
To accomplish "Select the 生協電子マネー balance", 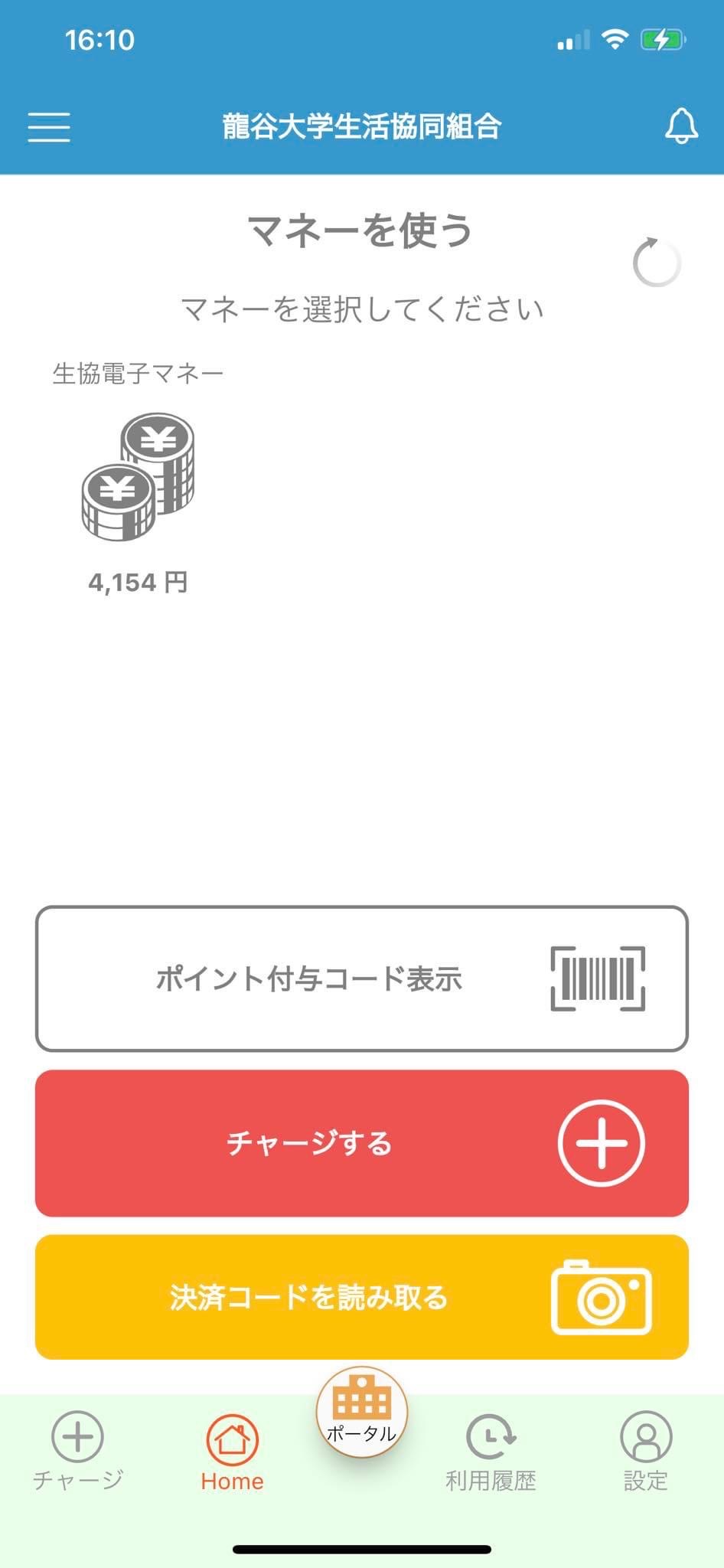I will point(138,503).
